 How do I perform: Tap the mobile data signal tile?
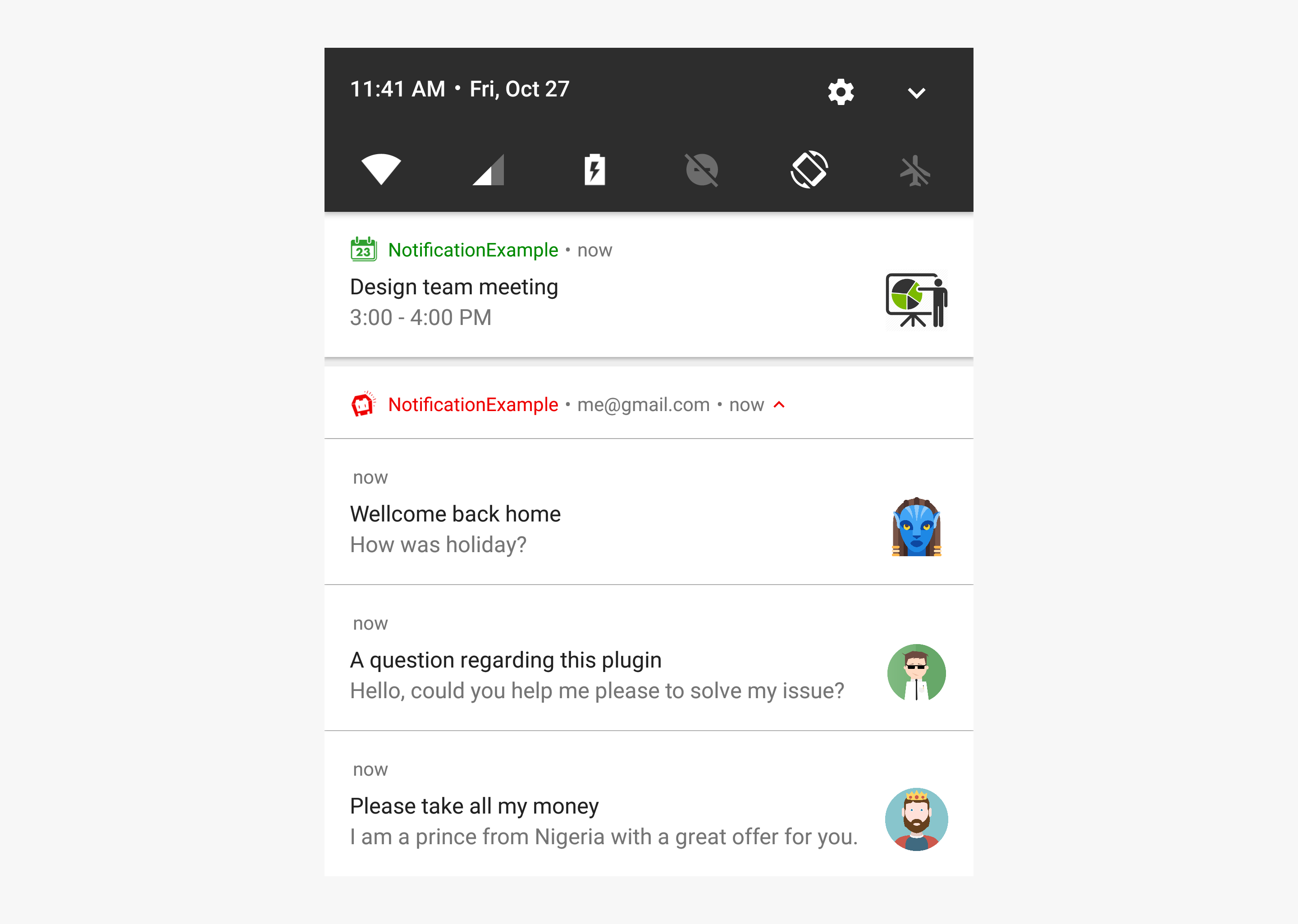coord(488,169)
